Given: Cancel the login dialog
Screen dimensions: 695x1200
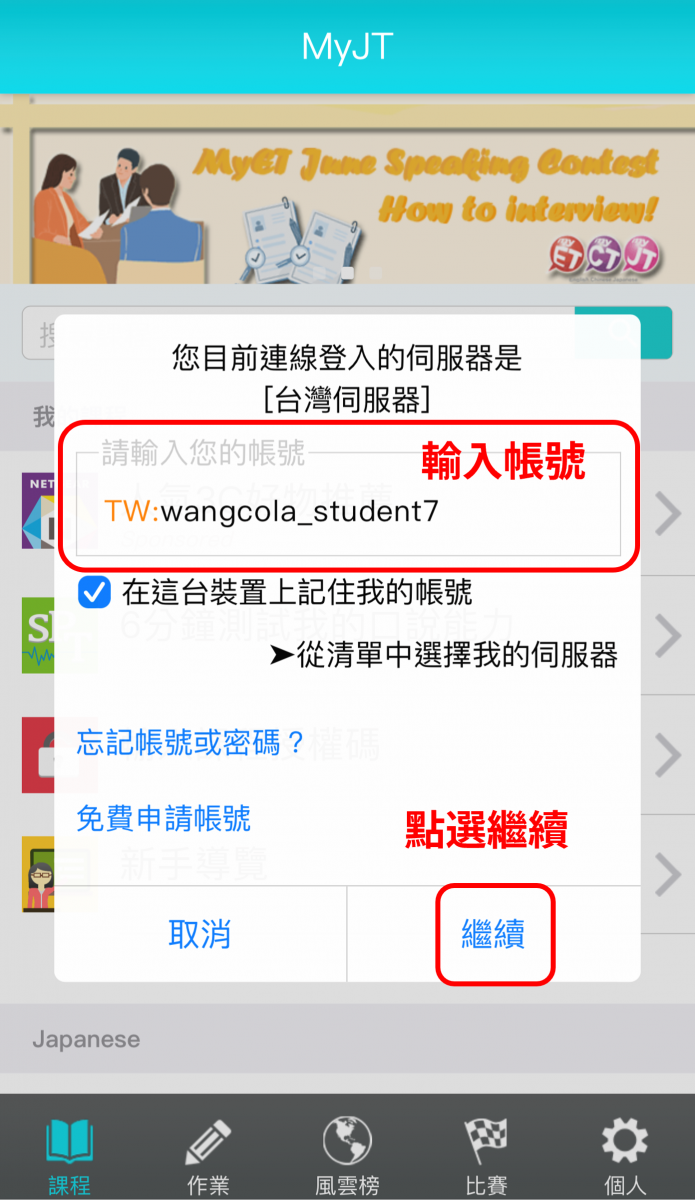Looking at the screenshot, I should click(x=200, y=934).
